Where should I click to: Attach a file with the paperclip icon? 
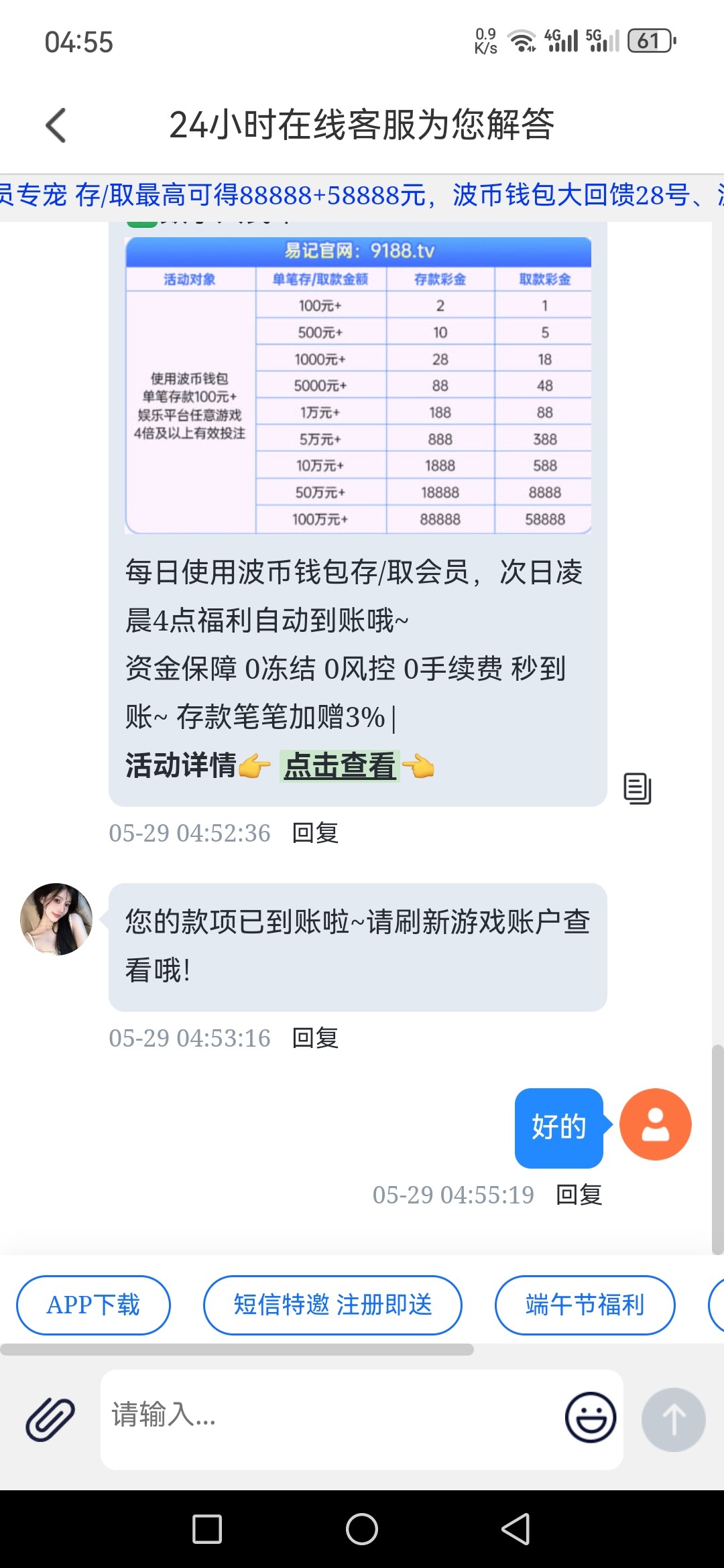[x=50, y=1419]
